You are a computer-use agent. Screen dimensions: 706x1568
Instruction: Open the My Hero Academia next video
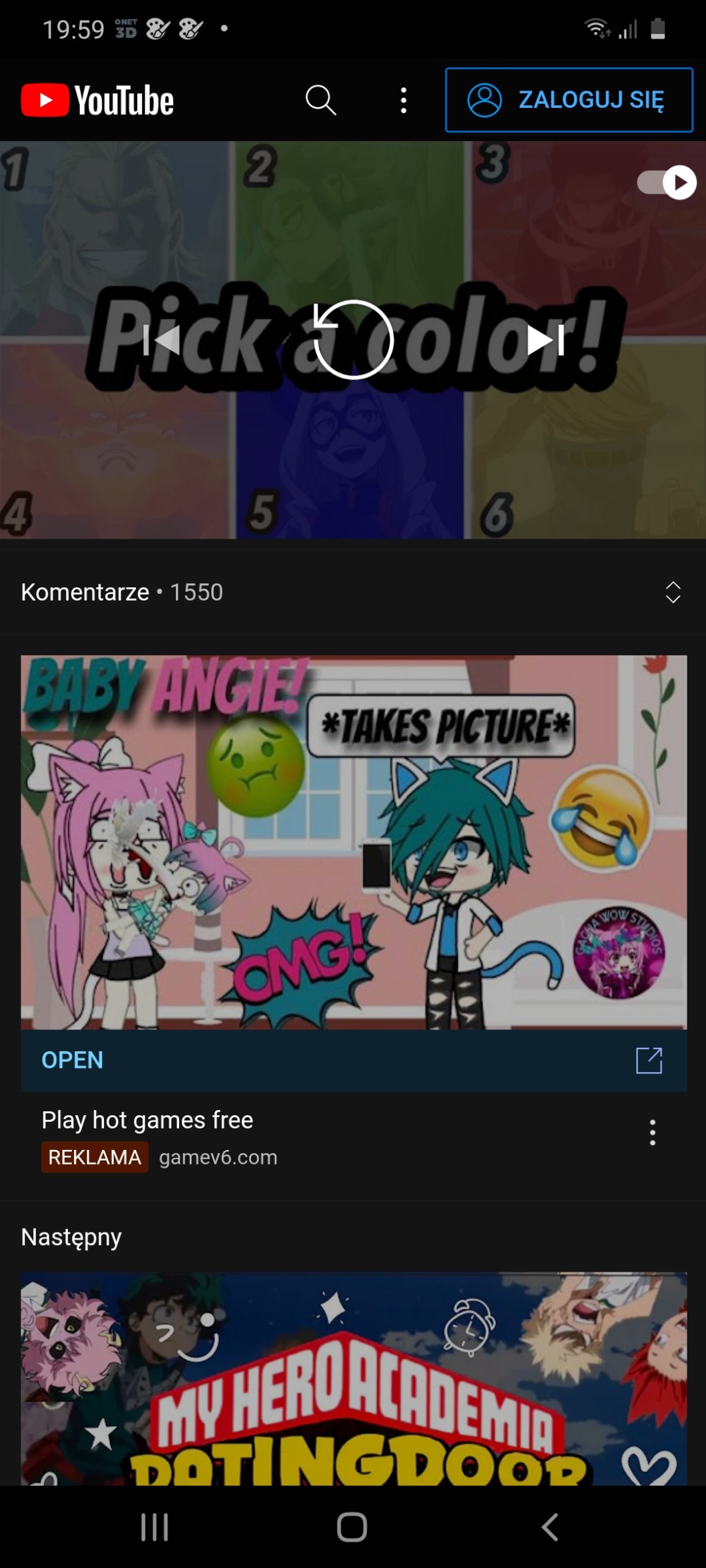click(x=353, y=1378)
